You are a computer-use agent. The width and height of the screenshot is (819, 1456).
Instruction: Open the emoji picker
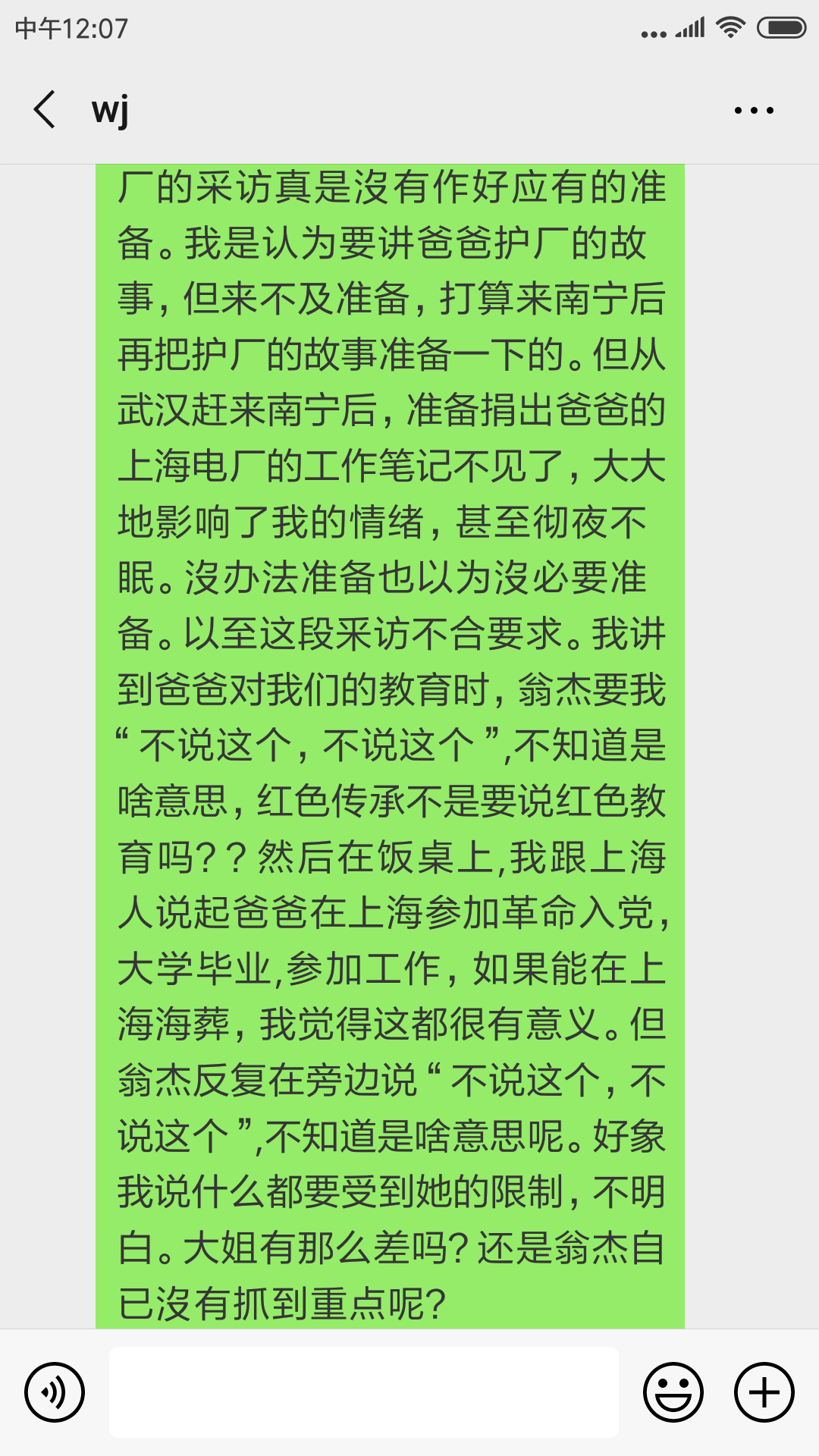[x=673, y=1392]
